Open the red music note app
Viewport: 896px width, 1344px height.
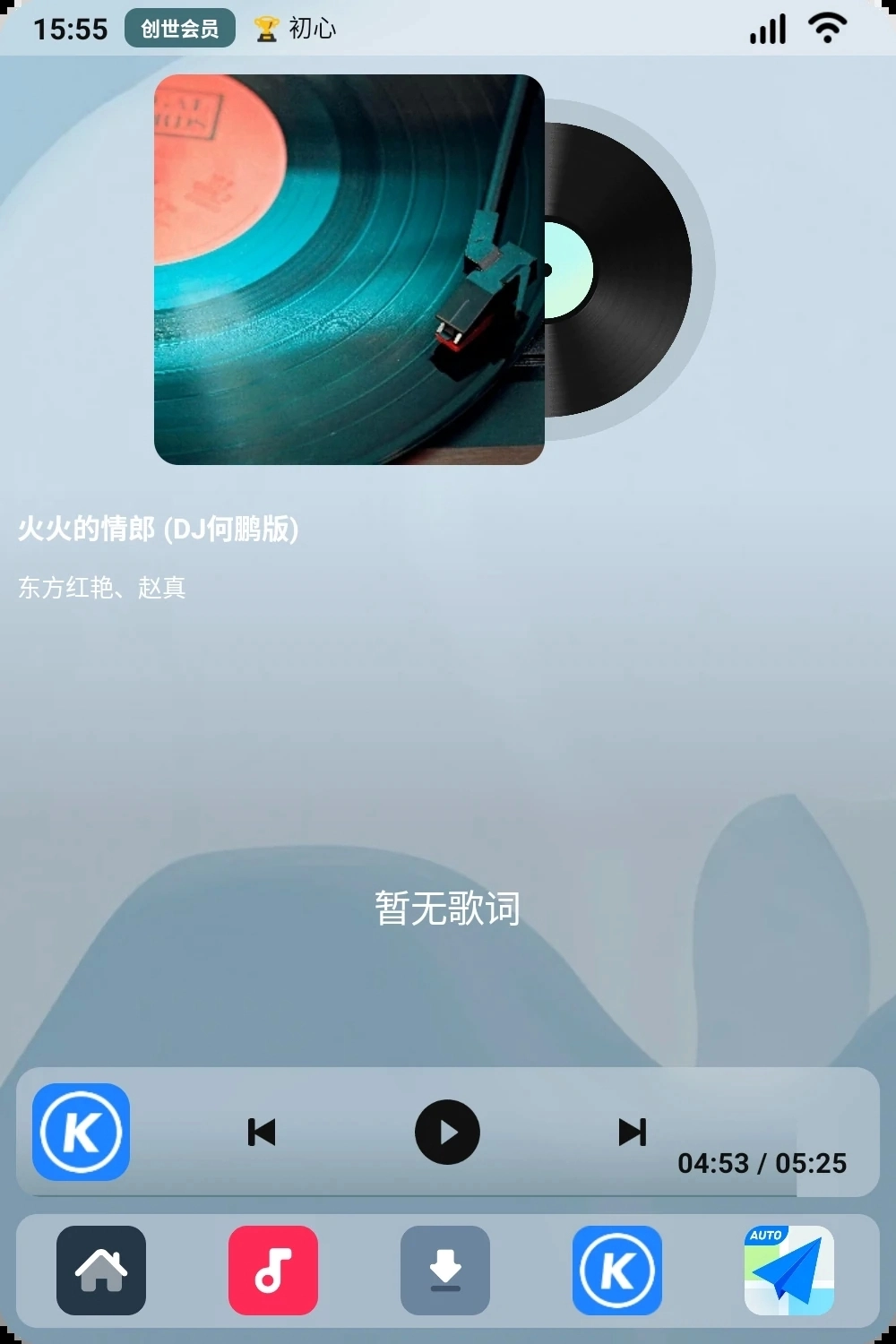(x=272, y=1271)
